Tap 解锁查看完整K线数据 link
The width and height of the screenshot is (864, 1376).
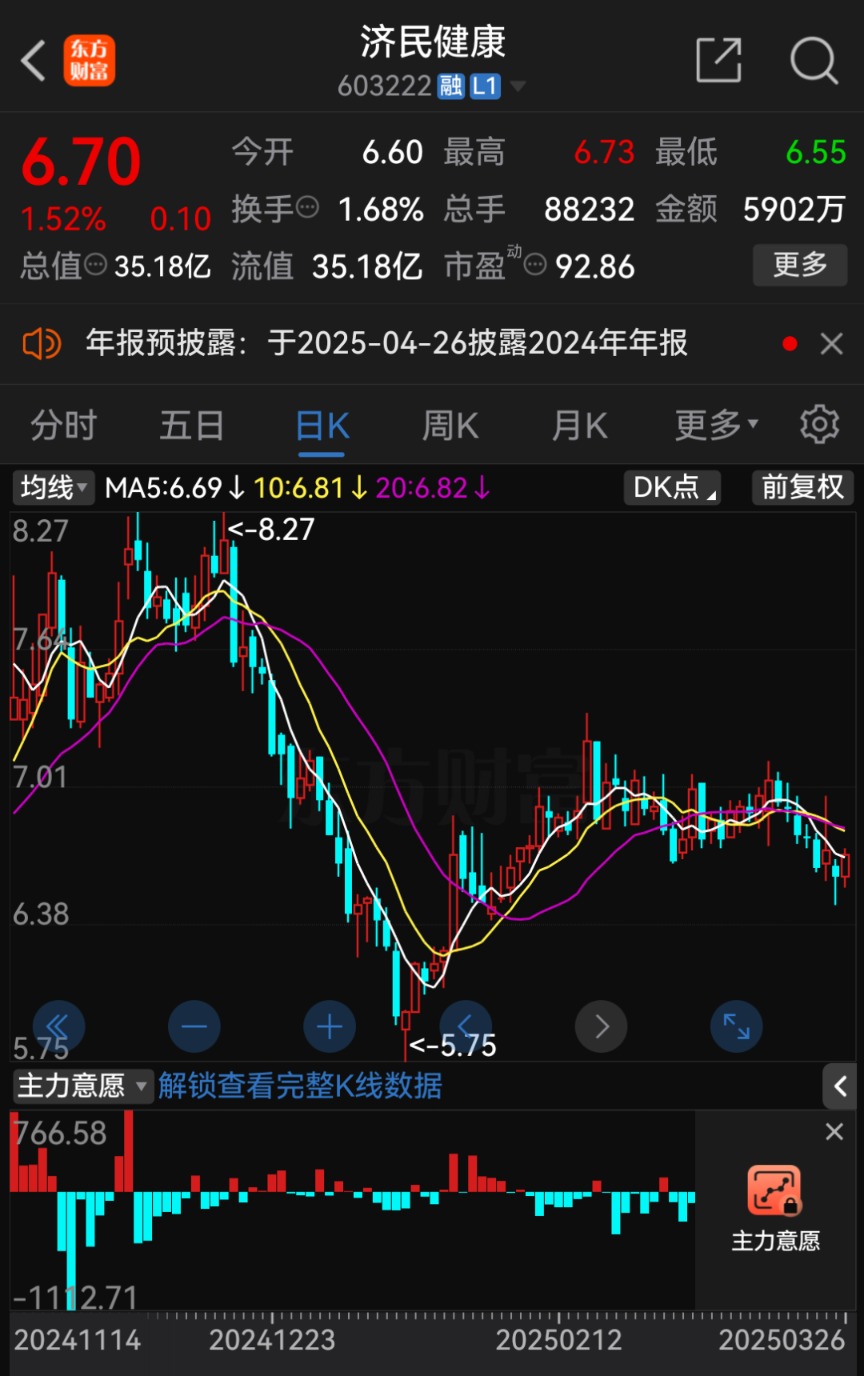pyautogui.click(x=300, y=1085)
